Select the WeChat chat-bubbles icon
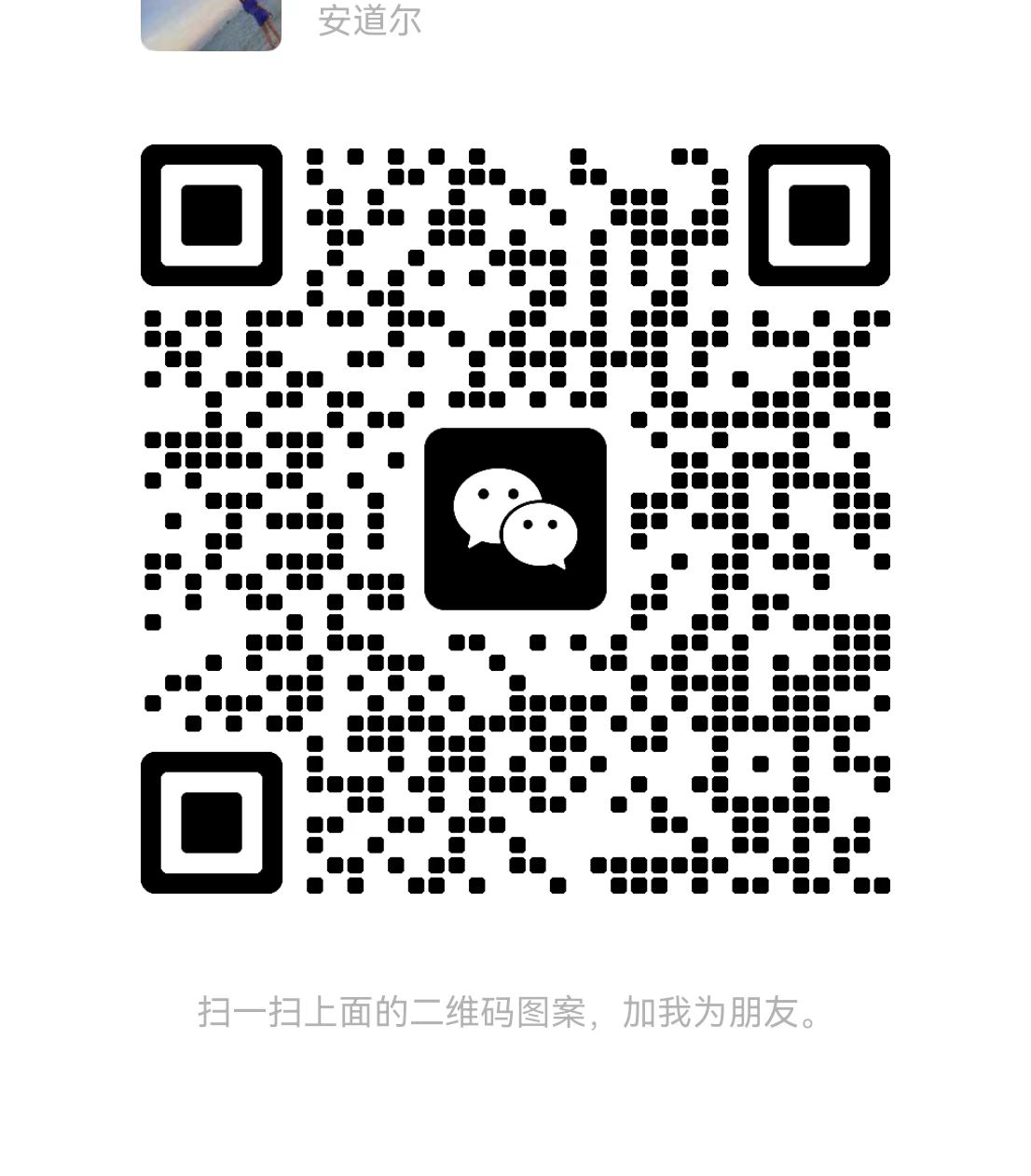This screenshot has height=1176, width=1031. point(515,517)
